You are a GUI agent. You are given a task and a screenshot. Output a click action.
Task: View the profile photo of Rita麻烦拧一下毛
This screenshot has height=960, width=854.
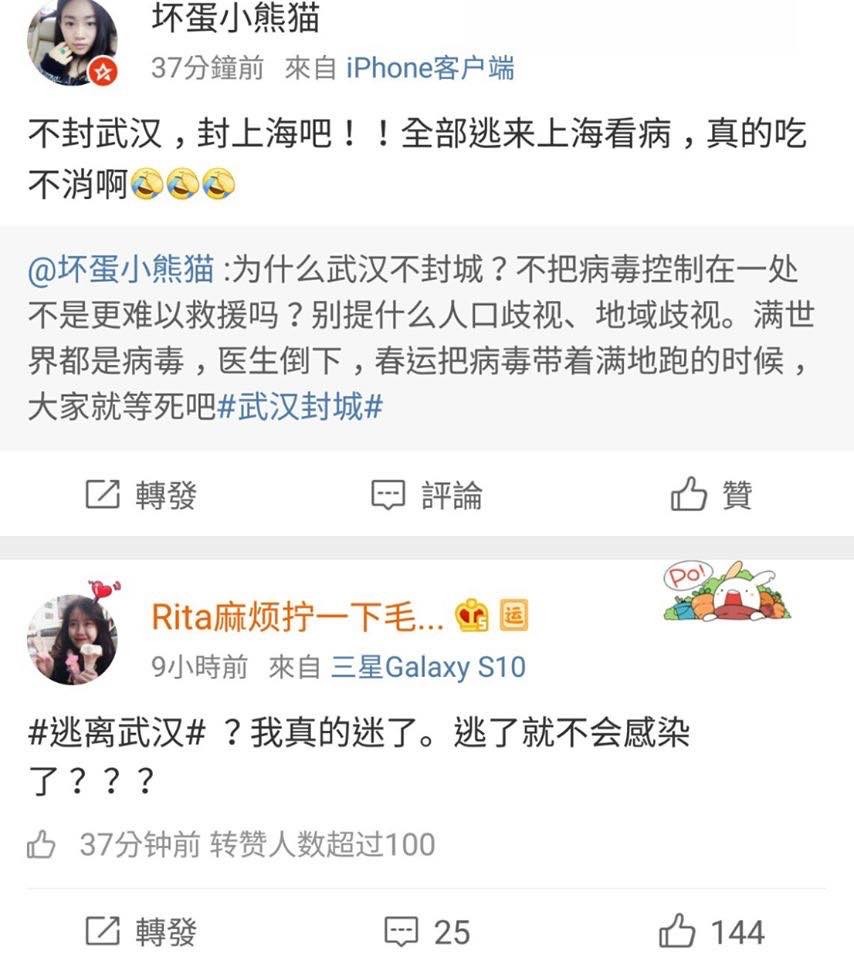point(72,638)
